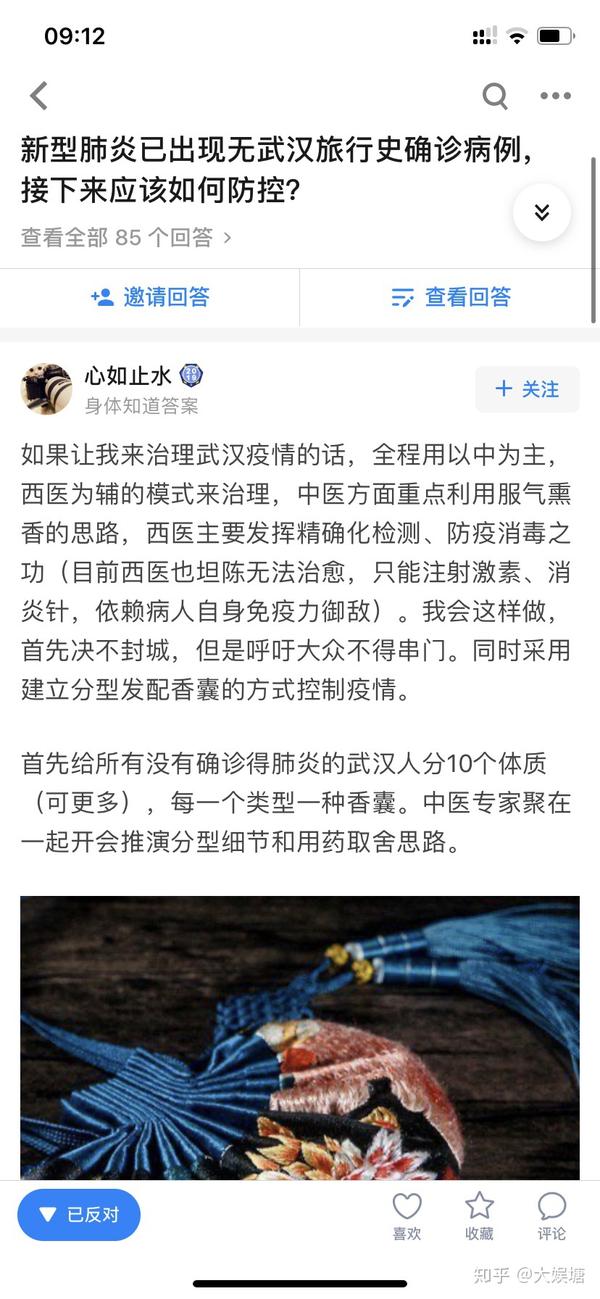Like the answer with the 喜欢 heart
The image size is (600, 1299).
click(x=407, y=1217)
